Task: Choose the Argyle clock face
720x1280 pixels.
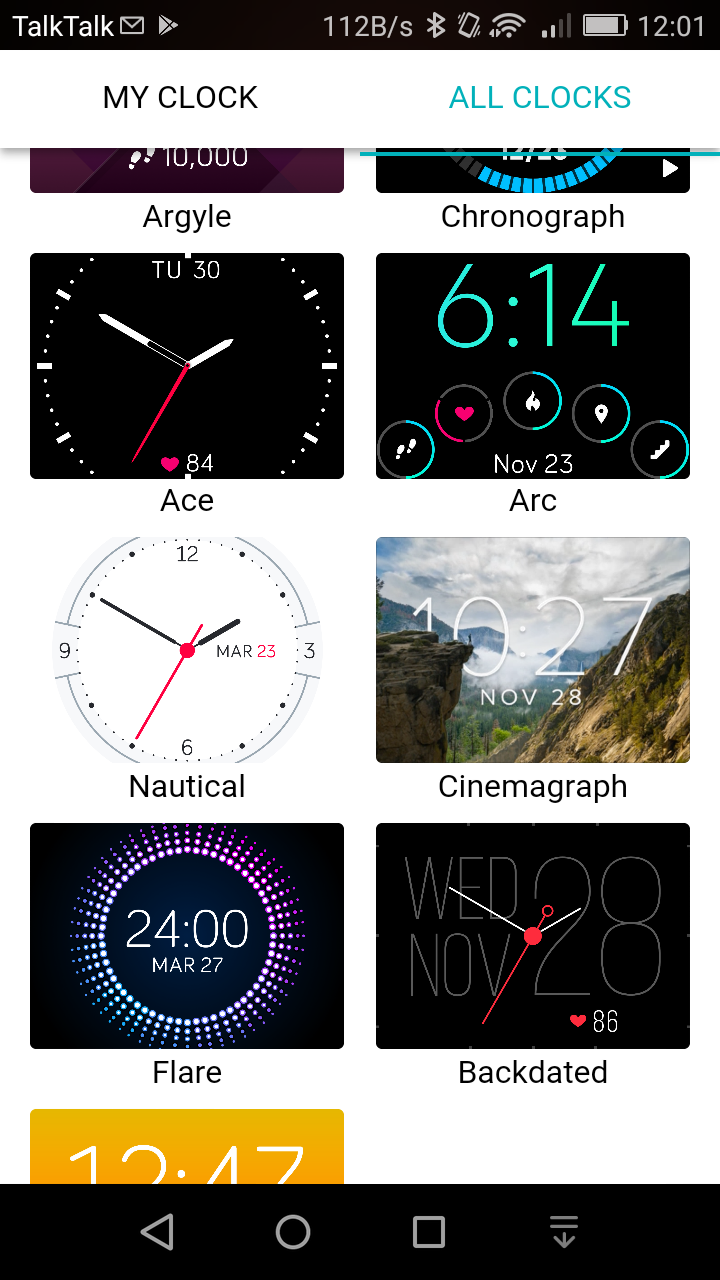Action: pyautogui.click(x=187, y=172)
